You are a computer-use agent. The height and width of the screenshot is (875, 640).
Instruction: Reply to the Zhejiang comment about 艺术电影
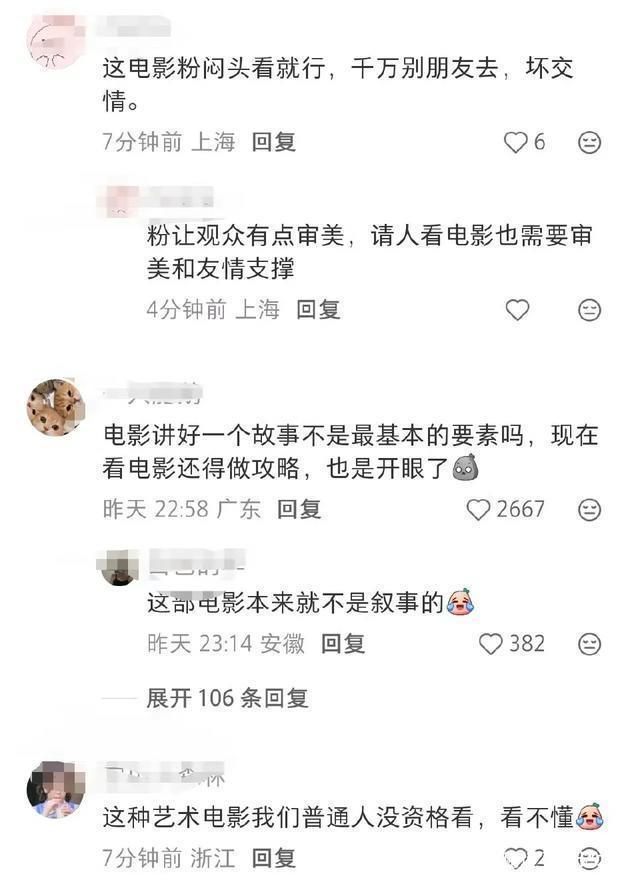click(x=273, y=858)
